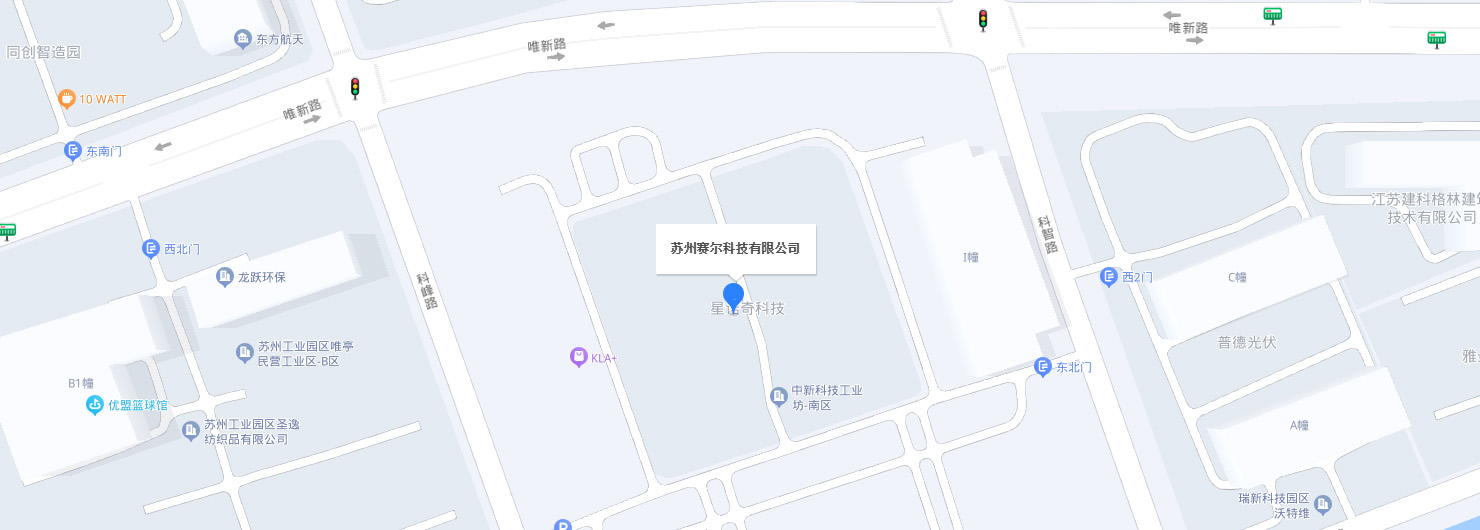The image size is (1480, 530).
Task: Open the 龙跃环保 place marker
Action: click(225, 276)
